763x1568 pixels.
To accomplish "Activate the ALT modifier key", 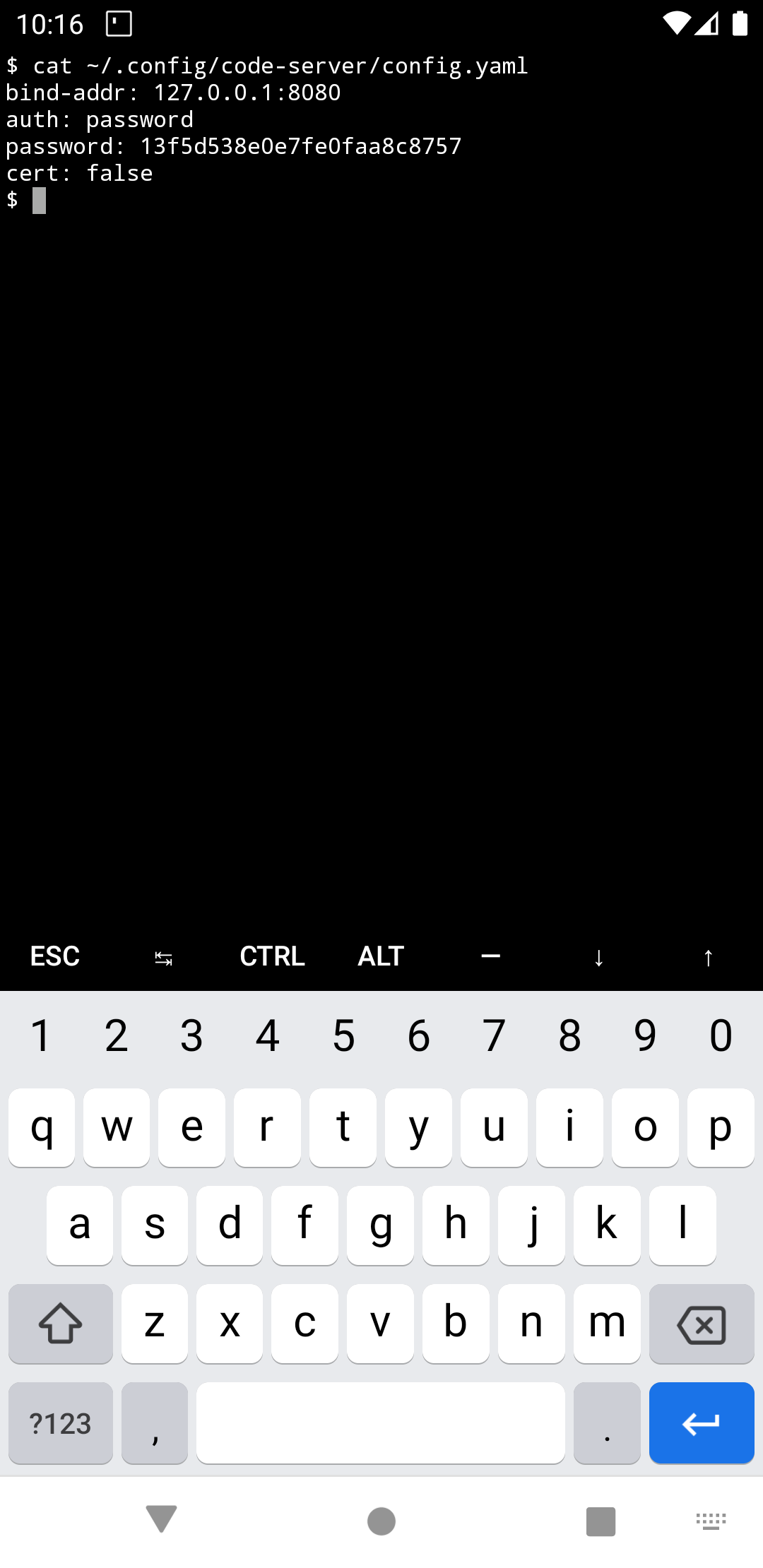I will (x=381, y=956).
